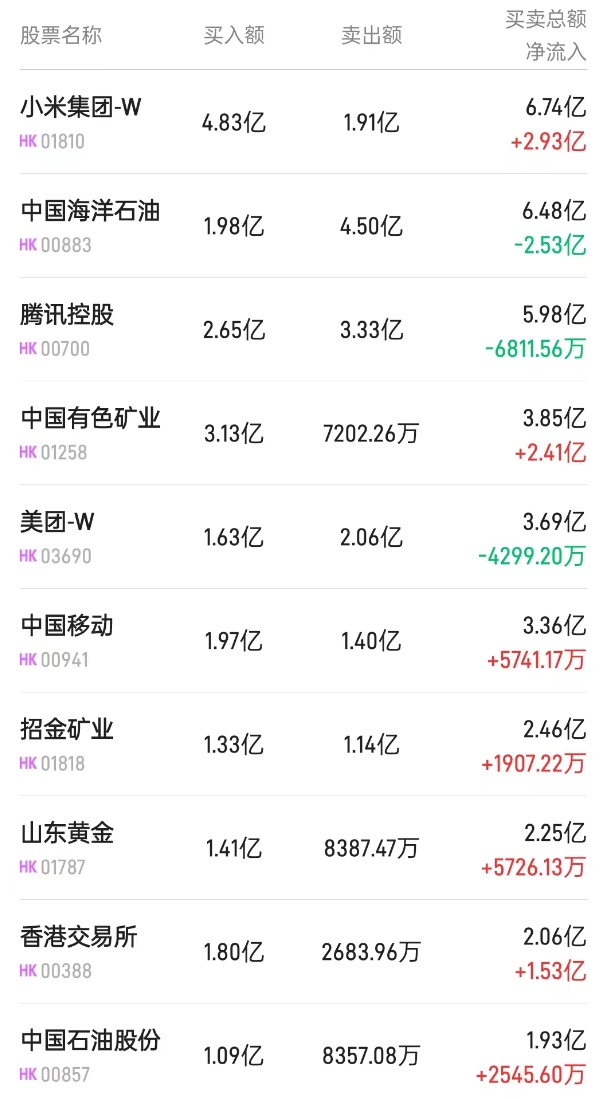Image resolution: width=608 pixels, height=1099 pixels.
Task: Open the 小米集团-W stock row
Action: (81, 108)
